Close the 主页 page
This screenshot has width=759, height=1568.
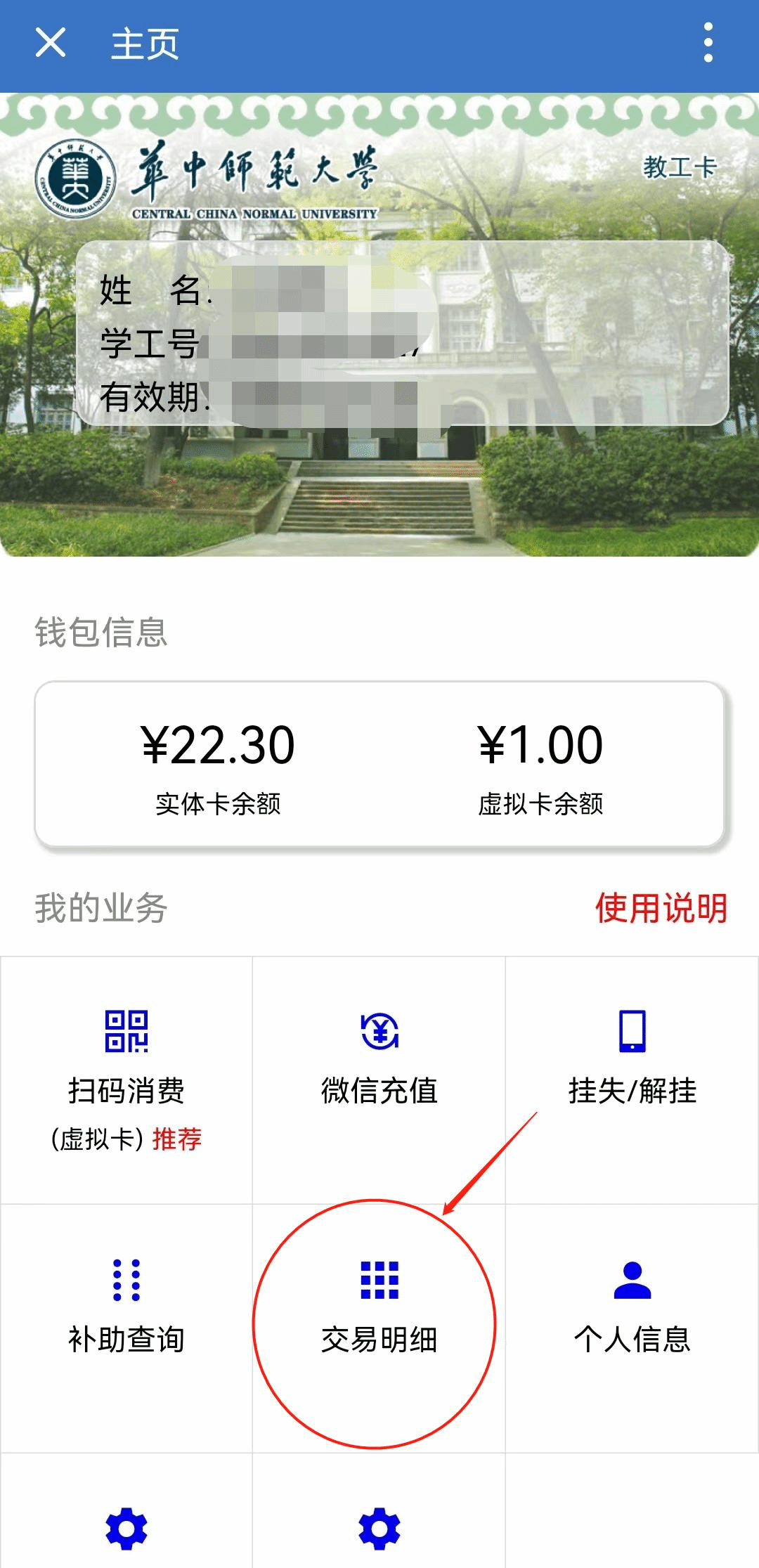51,43
